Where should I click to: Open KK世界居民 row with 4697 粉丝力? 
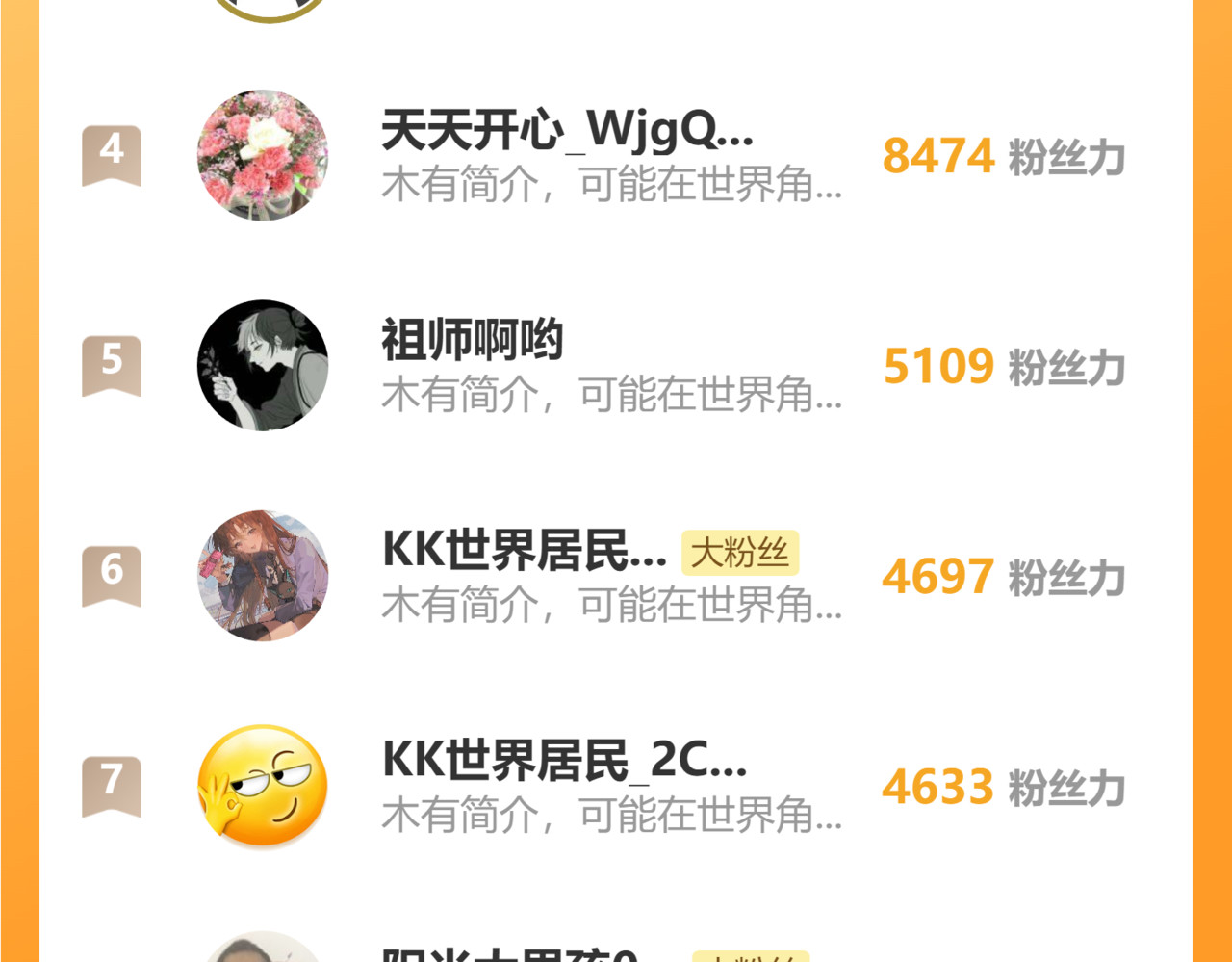(x=524, y=551)
